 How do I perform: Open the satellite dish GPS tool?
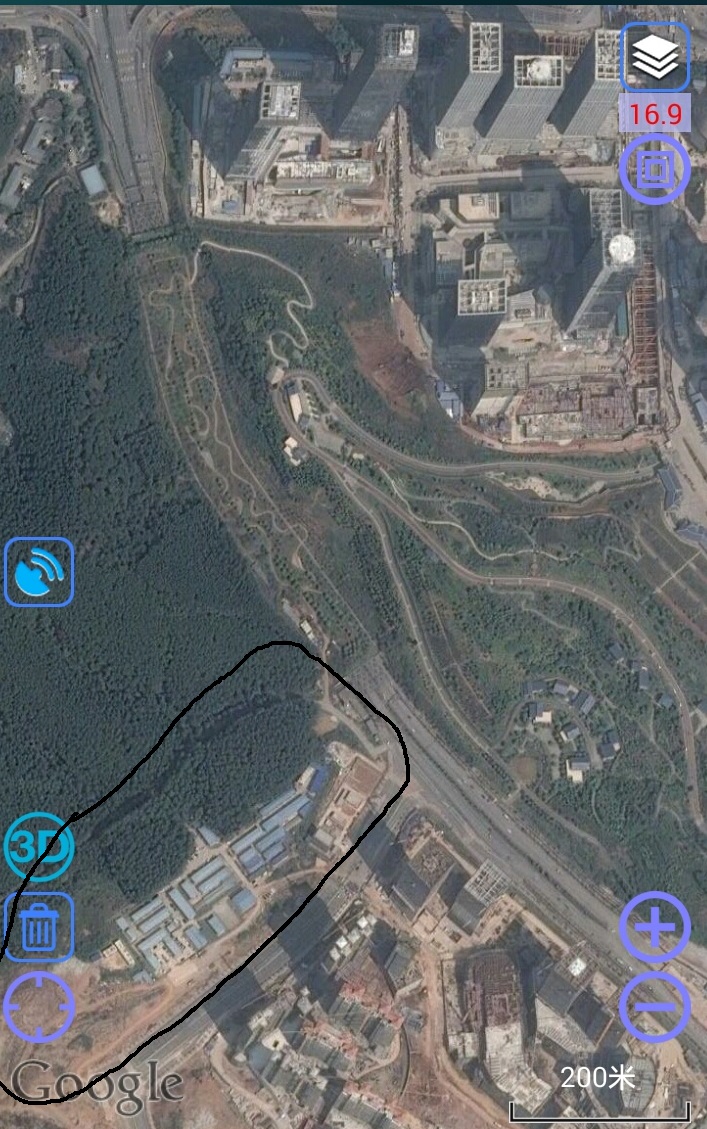[39, 572]
